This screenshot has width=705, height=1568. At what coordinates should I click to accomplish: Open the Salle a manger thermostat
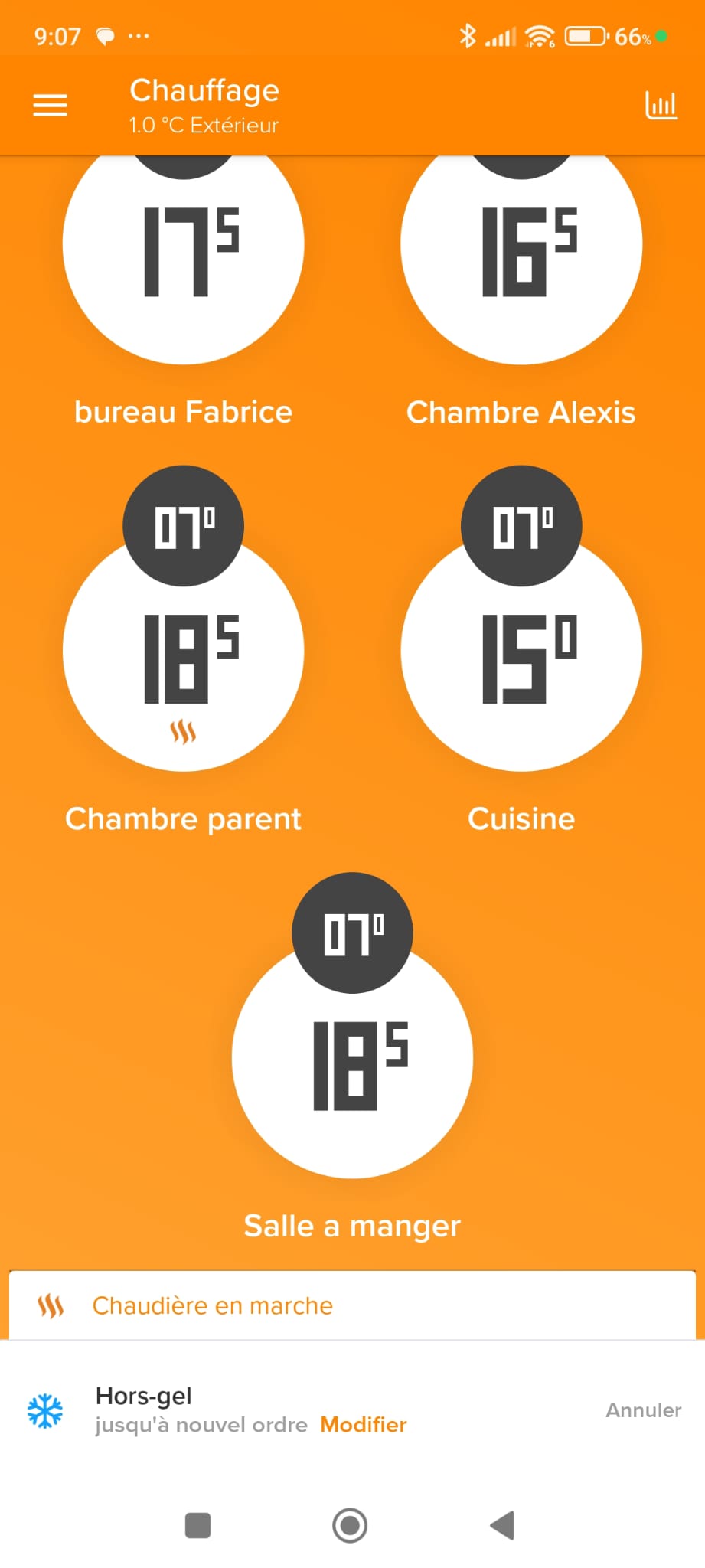(352, 1058)
